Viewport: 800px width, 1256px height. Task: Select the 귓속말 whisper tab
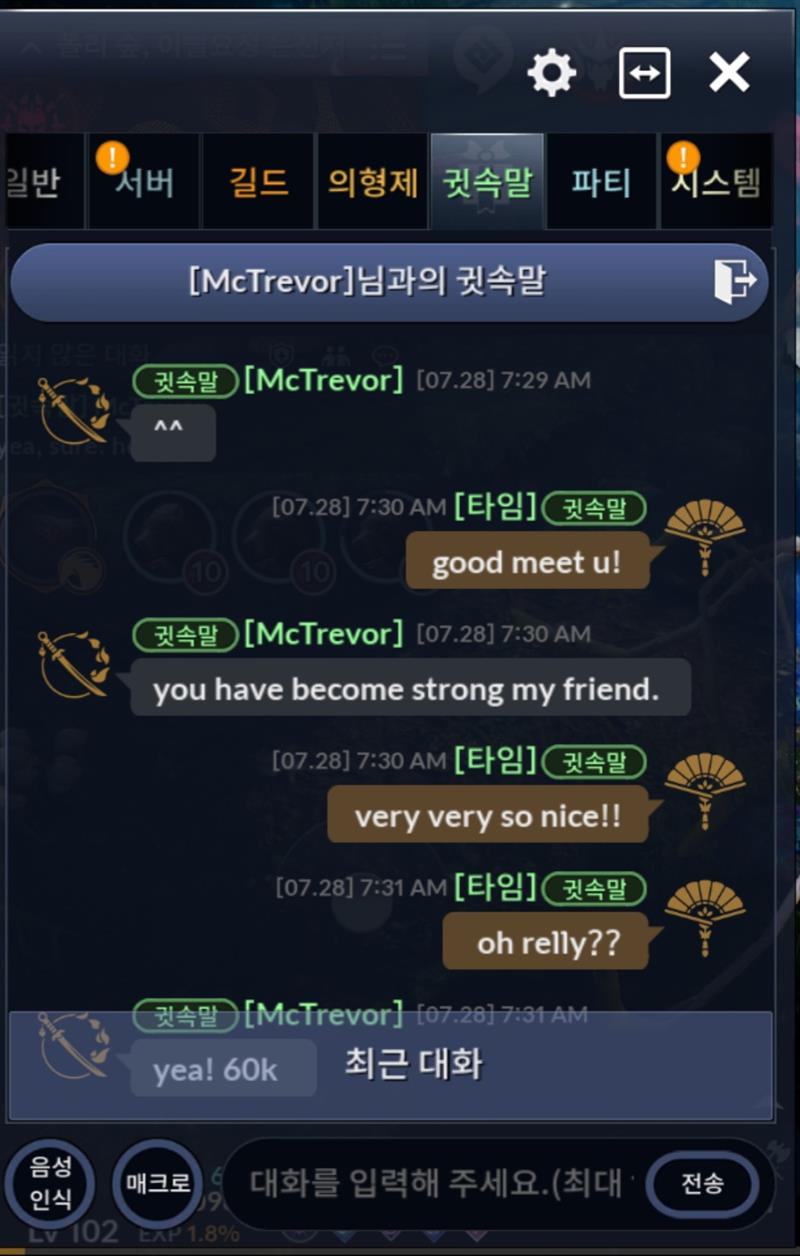point(488,183)
